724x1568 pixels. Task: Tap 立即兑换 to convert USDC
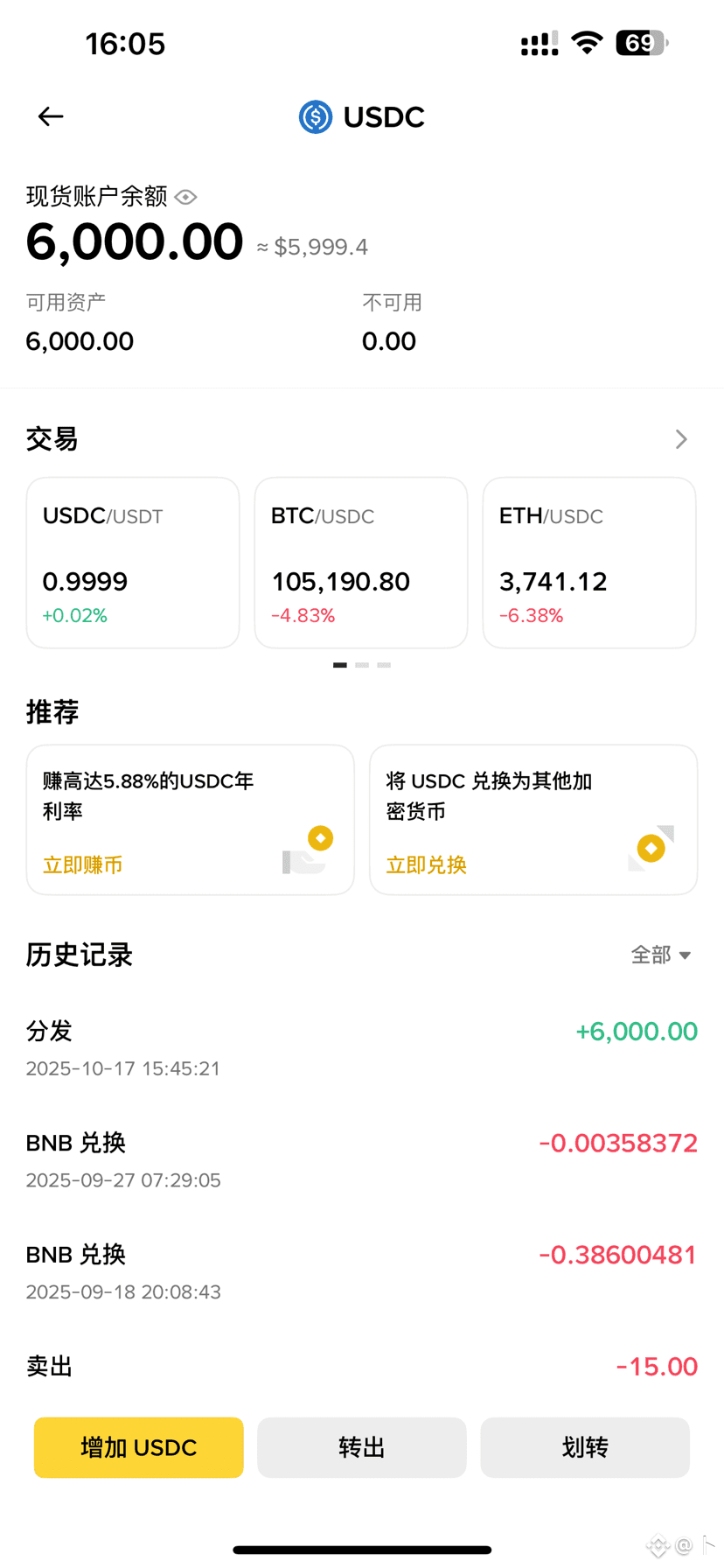click(x=427, y=865)
